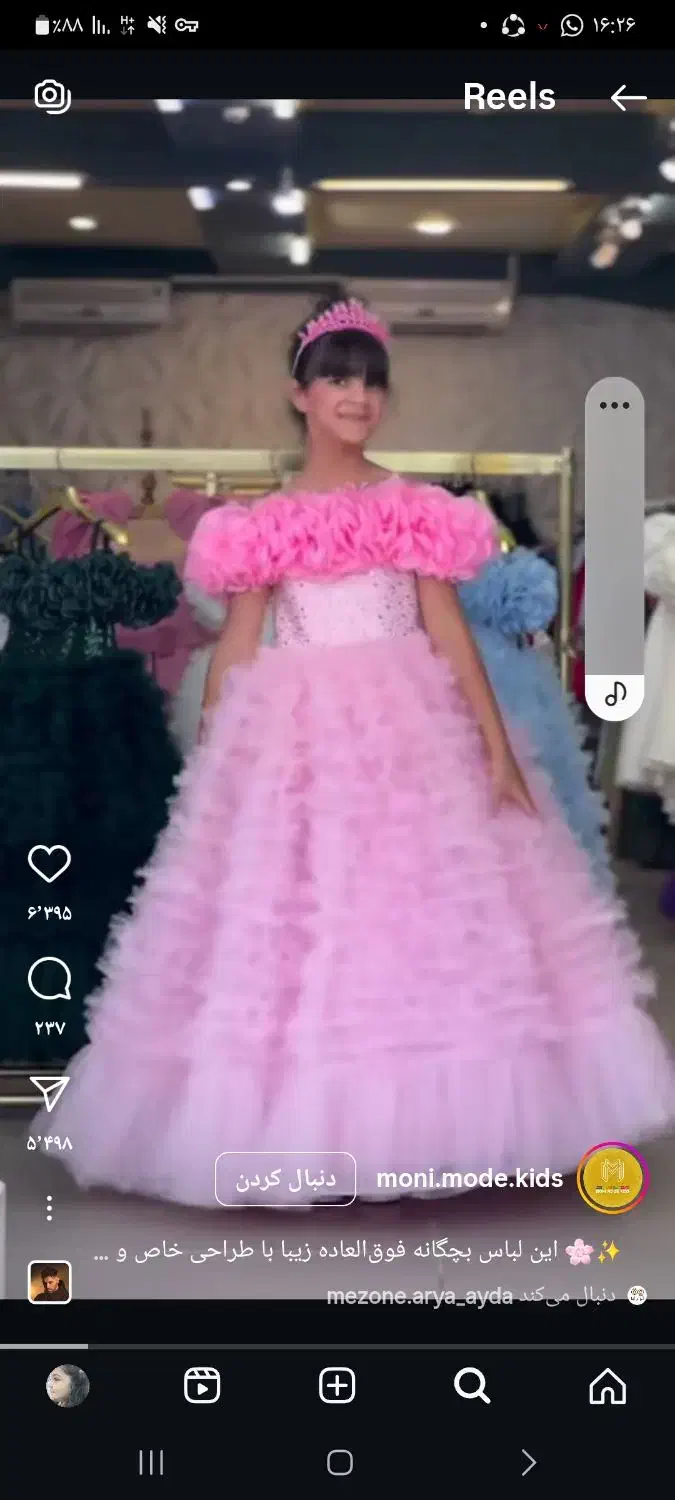Image resolution: width=675 pixels, height=1500 pixels.
Task: Open the vertical three-dot options menu
Action: [x=49, y=1207]
